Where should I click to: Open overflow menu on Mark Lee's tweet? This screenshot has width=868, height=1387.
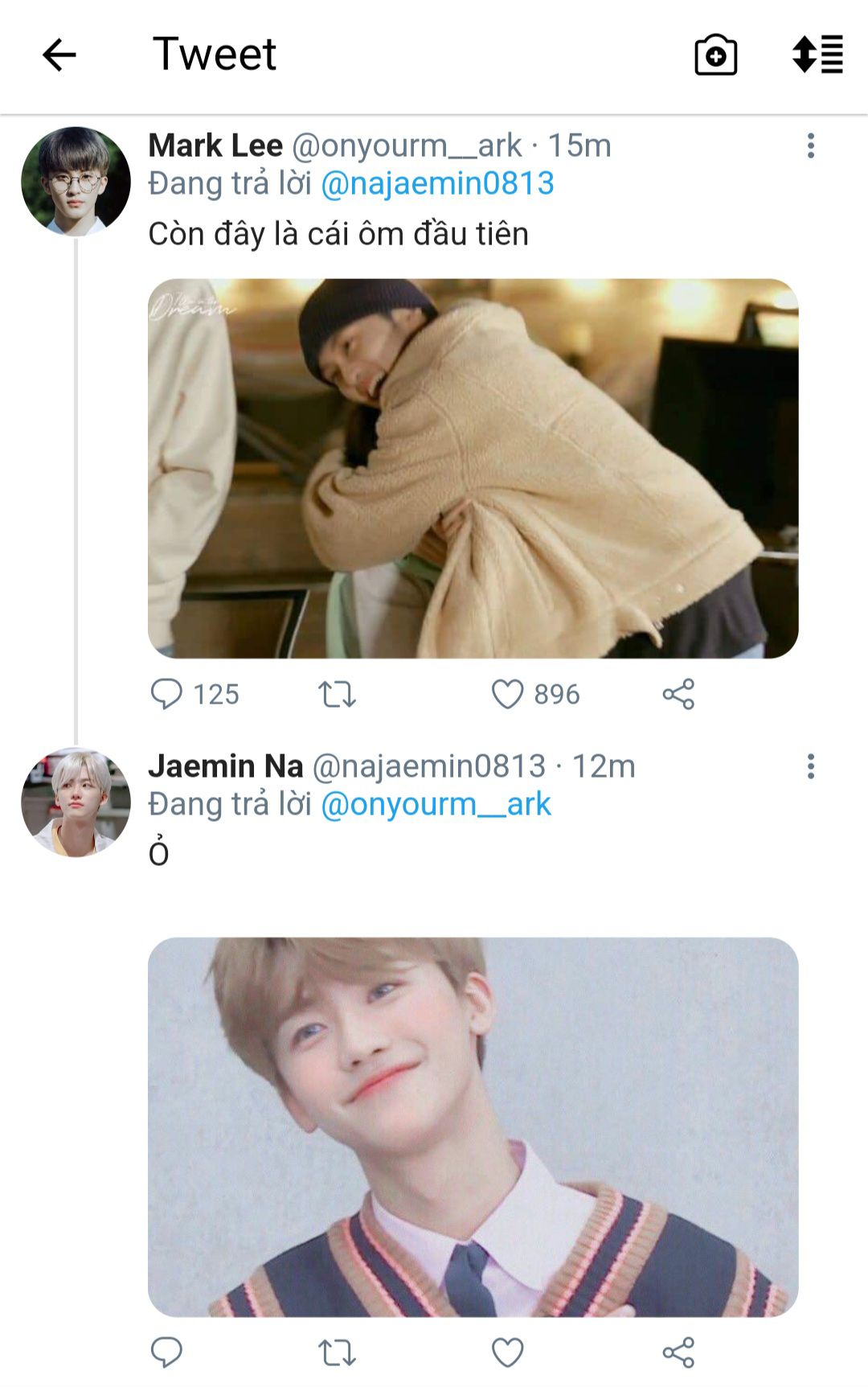[x=810, y=146]
